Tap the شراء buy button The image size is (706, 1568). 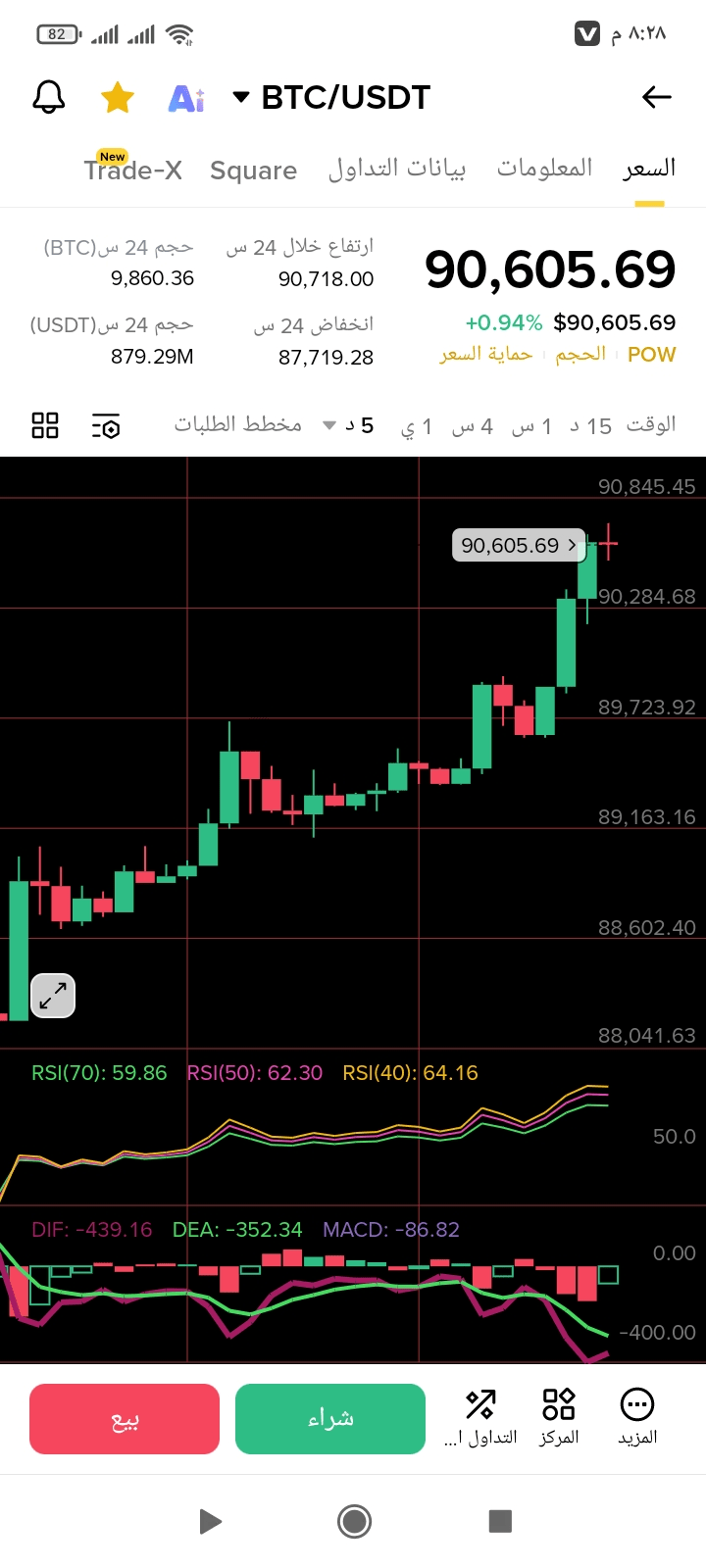click(x=330, y=1418)
